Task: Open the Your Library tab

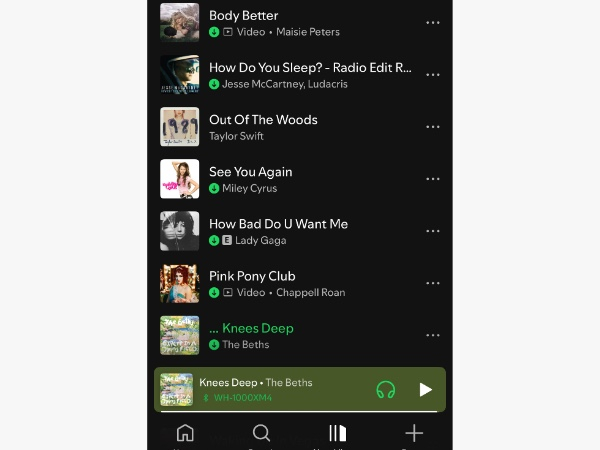Action: pyautogui.click(x=337, y=434)
